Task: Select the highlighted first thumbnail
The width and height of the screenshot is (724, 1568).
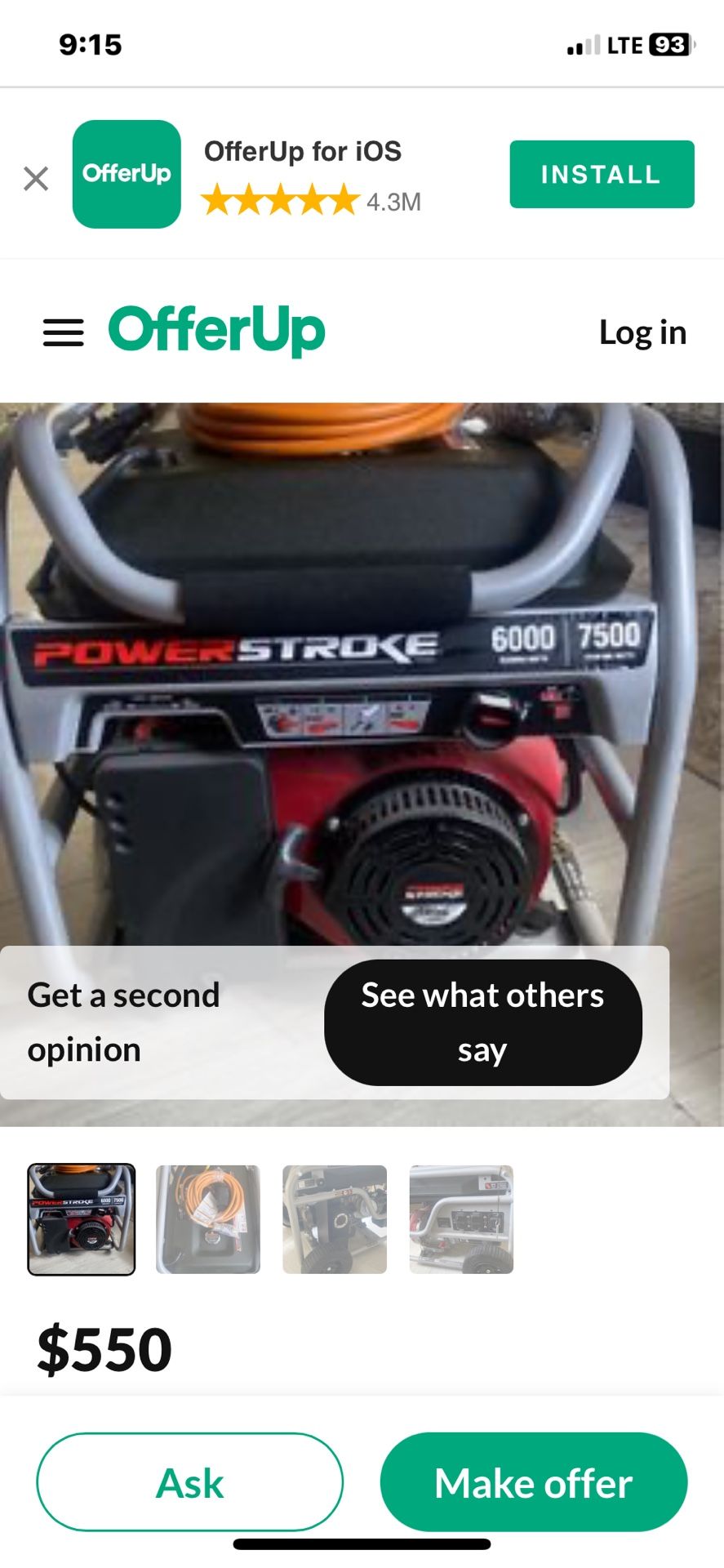Action: click(80, 1220)
